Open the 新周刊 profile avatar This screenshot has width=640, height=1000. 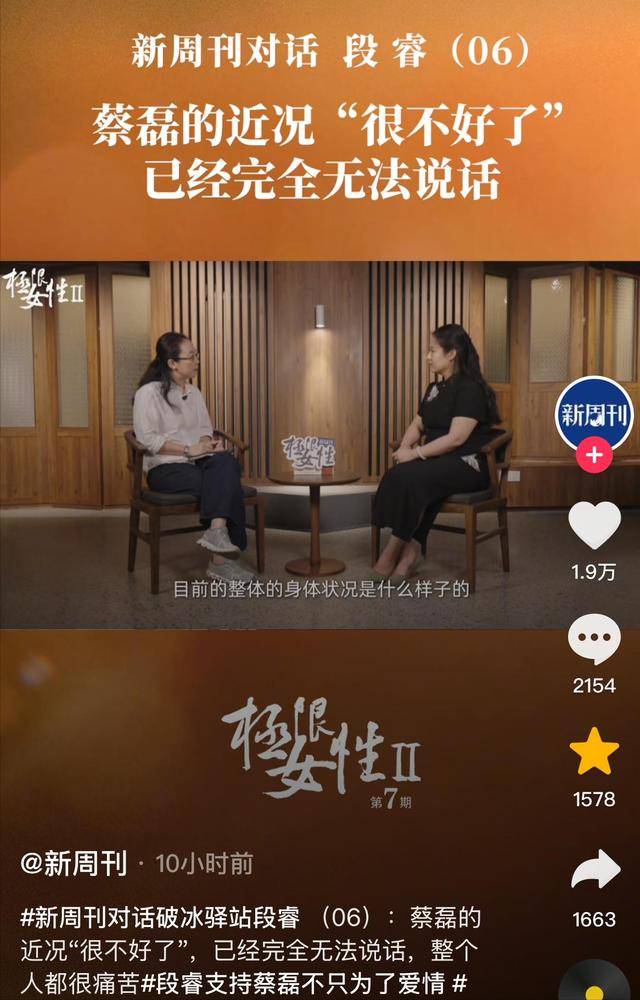click(x=594, y=413)
